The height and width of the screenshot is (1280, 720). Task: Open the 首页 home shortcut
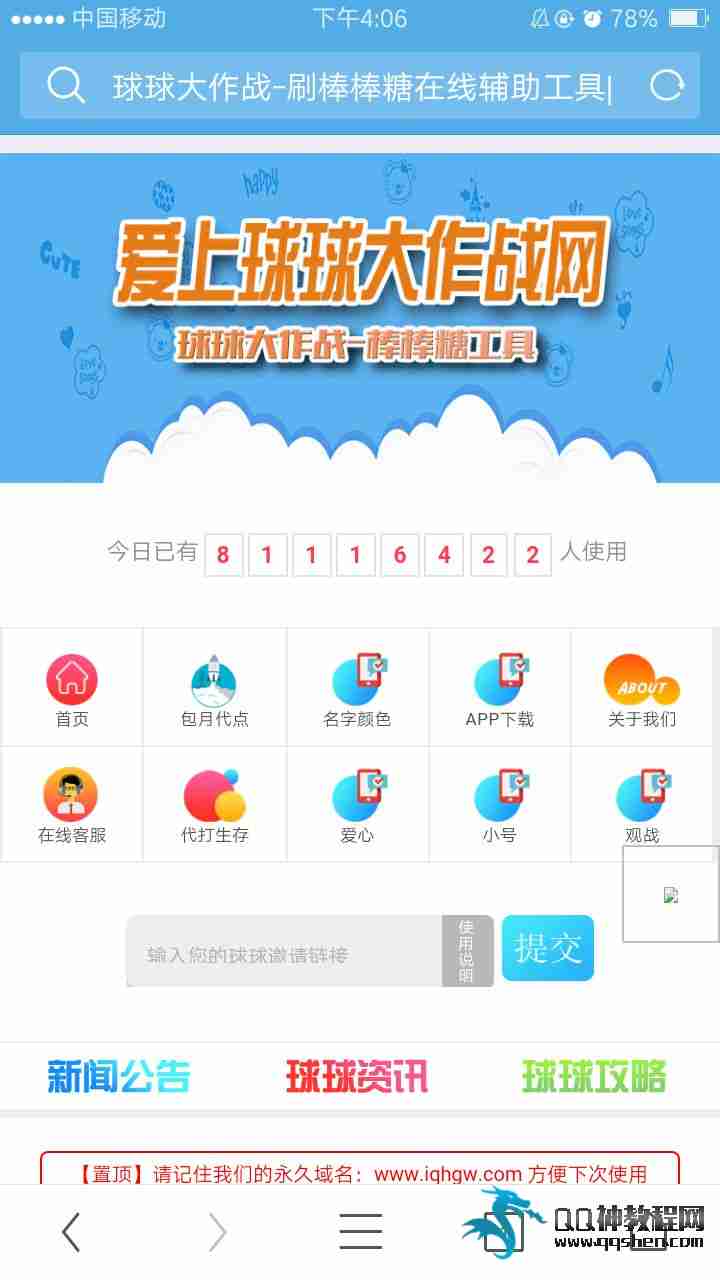[x=72, y=690]
